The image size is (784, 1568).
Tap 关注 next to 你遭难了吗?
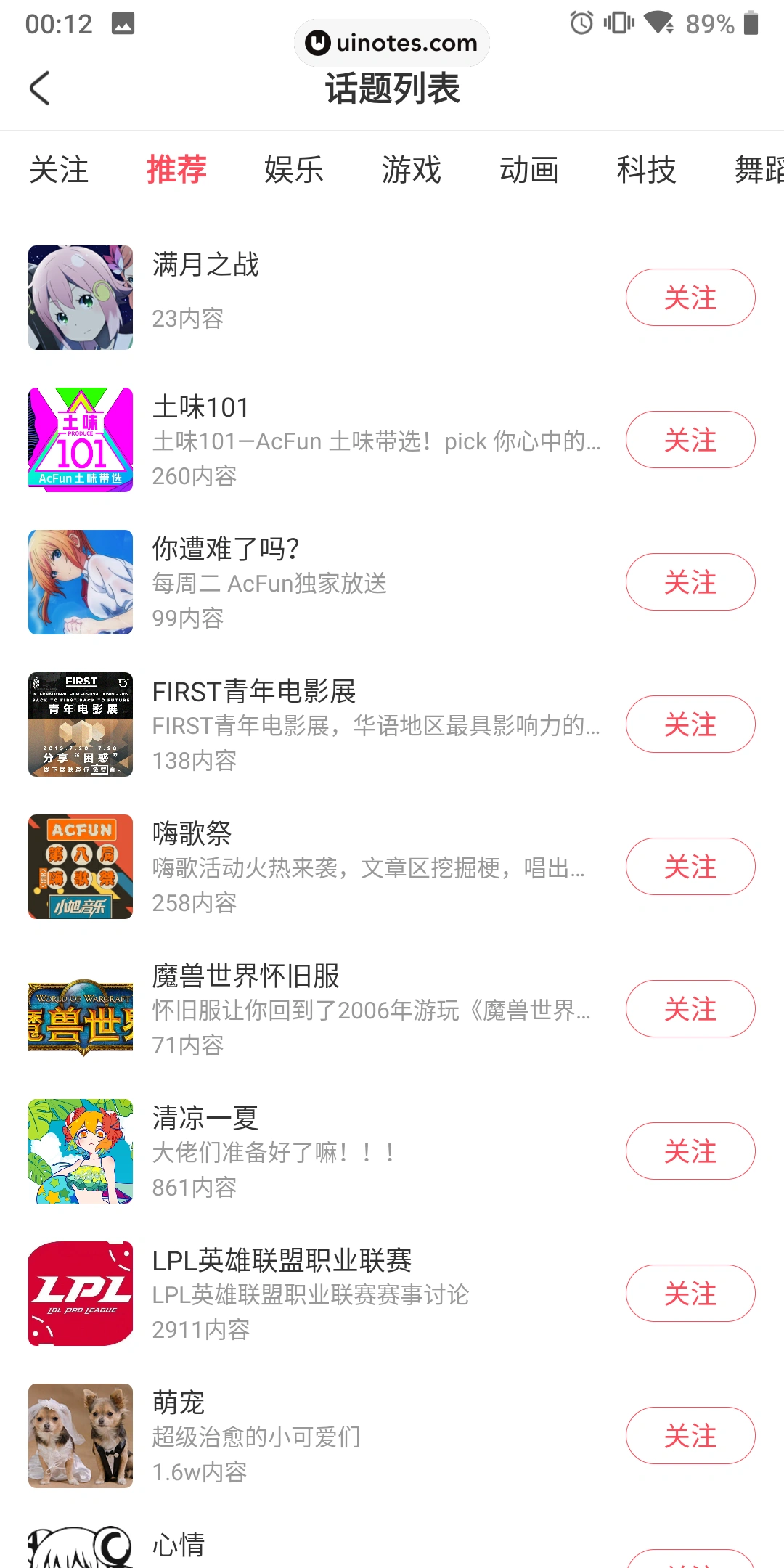pos(690,582)
